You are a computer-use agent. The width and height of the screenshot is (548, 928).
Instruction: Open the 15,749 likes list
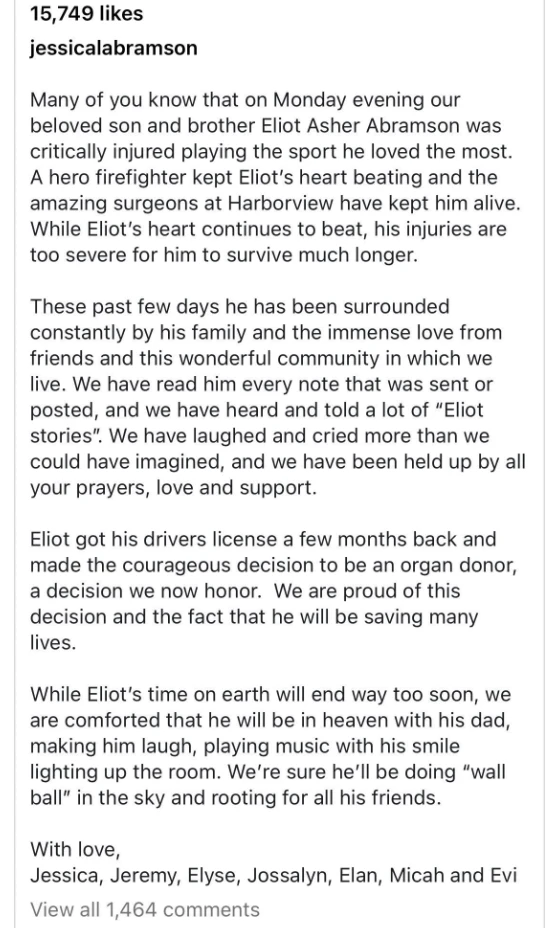click(86, 13)
